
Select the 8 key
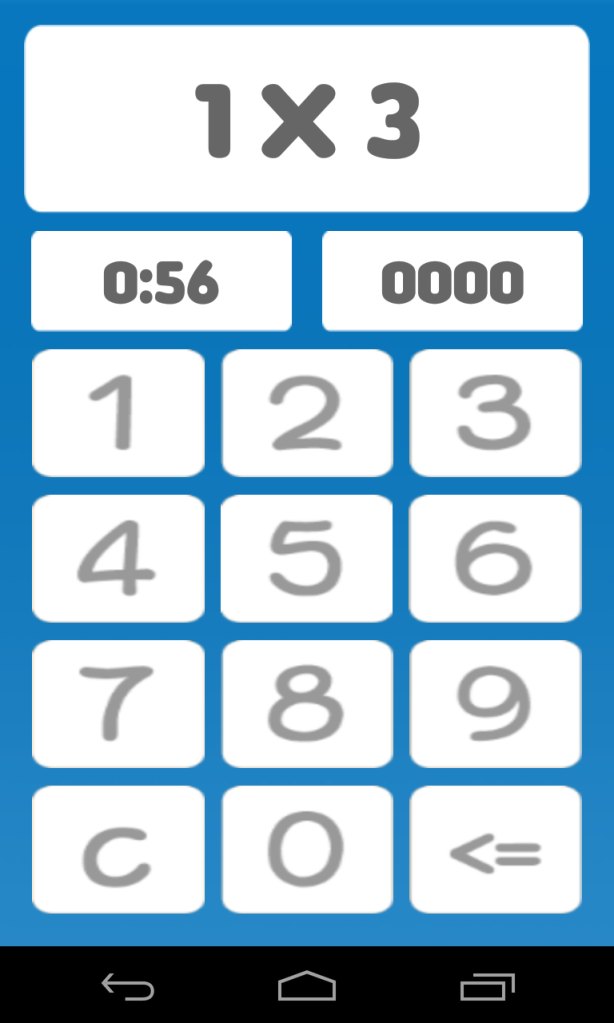click(x=307, y=704)
